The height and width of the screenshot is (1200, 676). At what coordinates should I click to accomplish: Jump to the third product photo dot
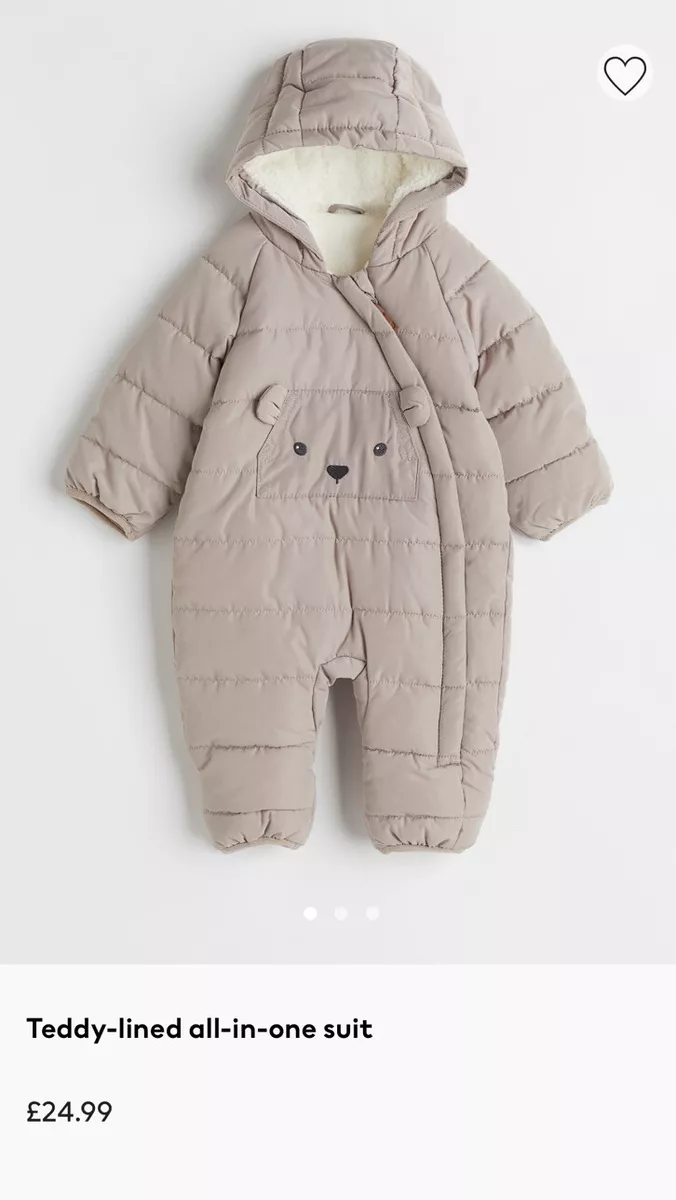[x=372, y=913]
